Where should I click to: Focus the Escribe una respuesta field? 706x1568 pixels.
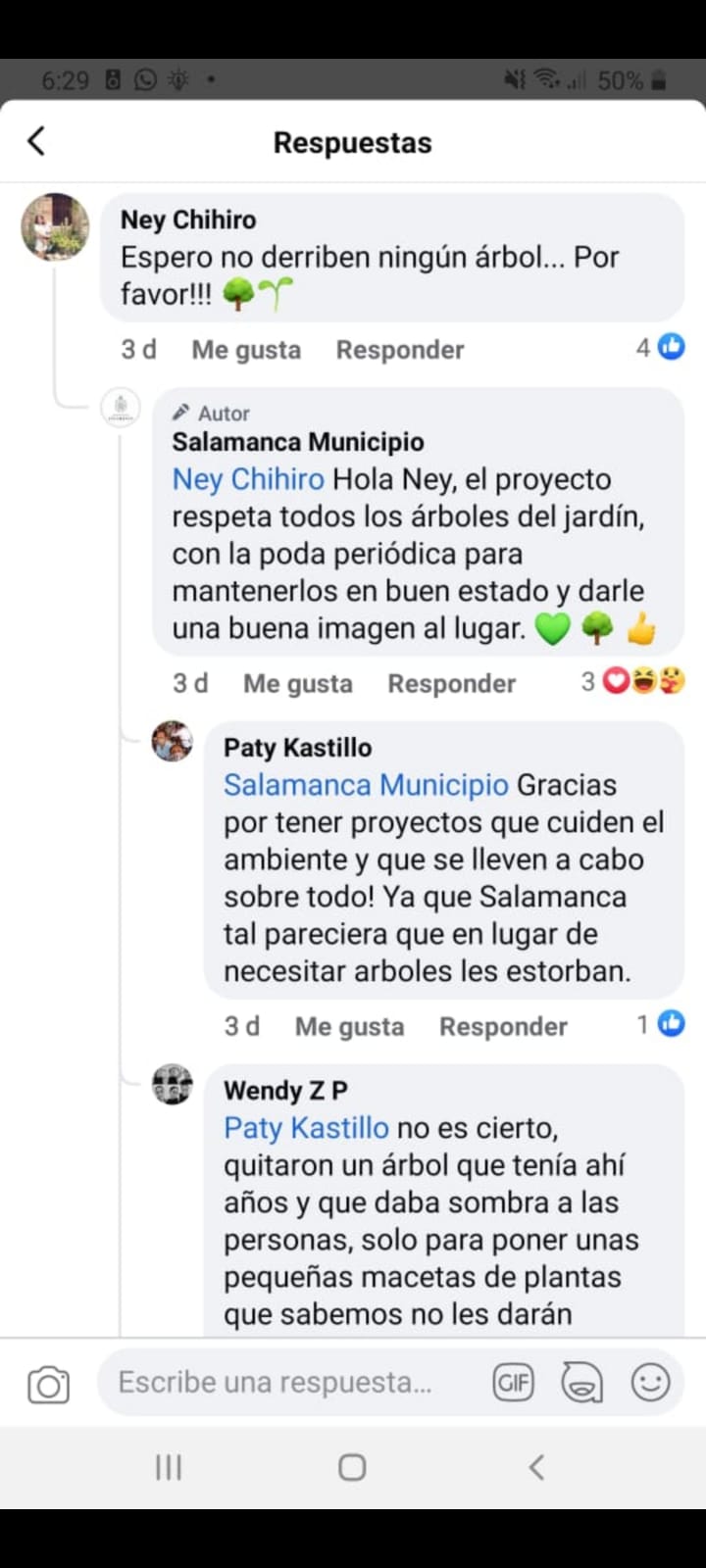[x=284, y=1382]
